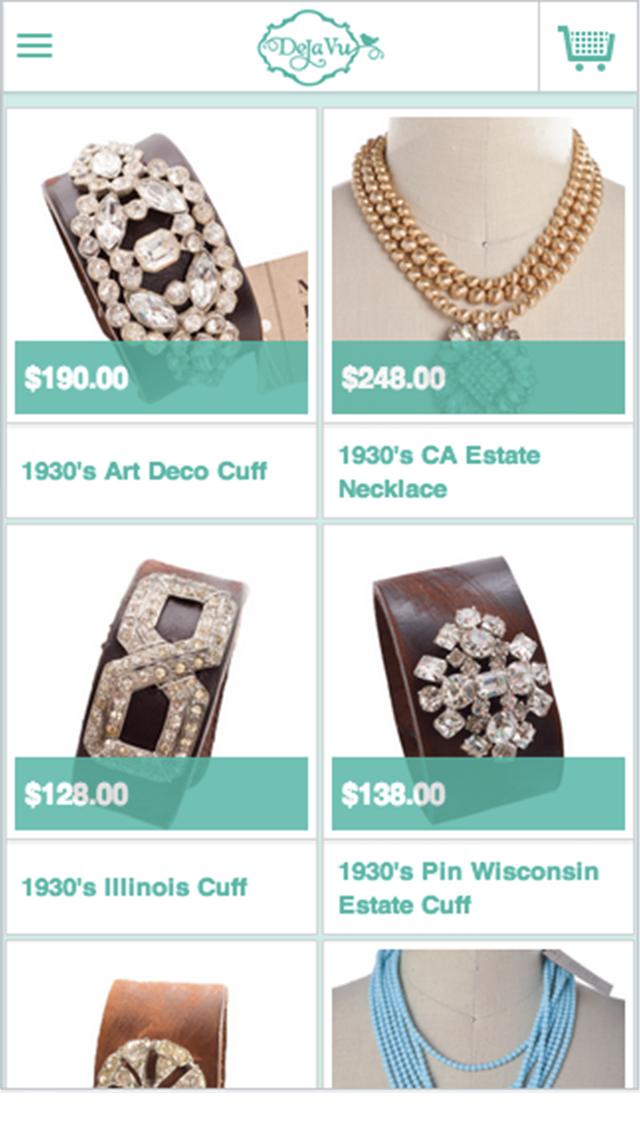Open the shopping cart

587,46
